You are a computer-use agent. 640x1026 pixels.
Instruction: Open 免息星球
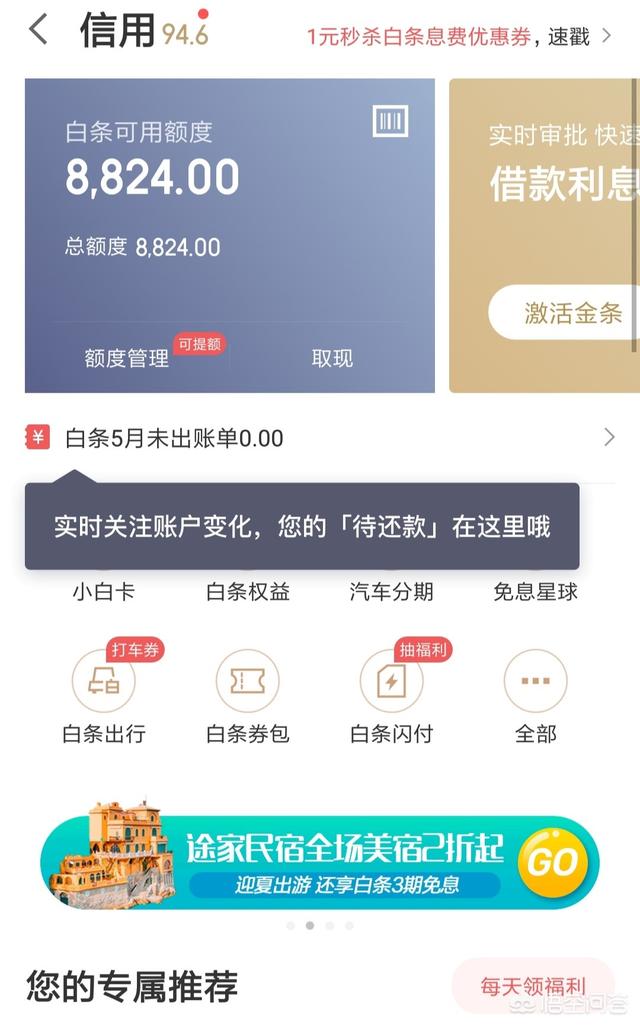(535, 591)
